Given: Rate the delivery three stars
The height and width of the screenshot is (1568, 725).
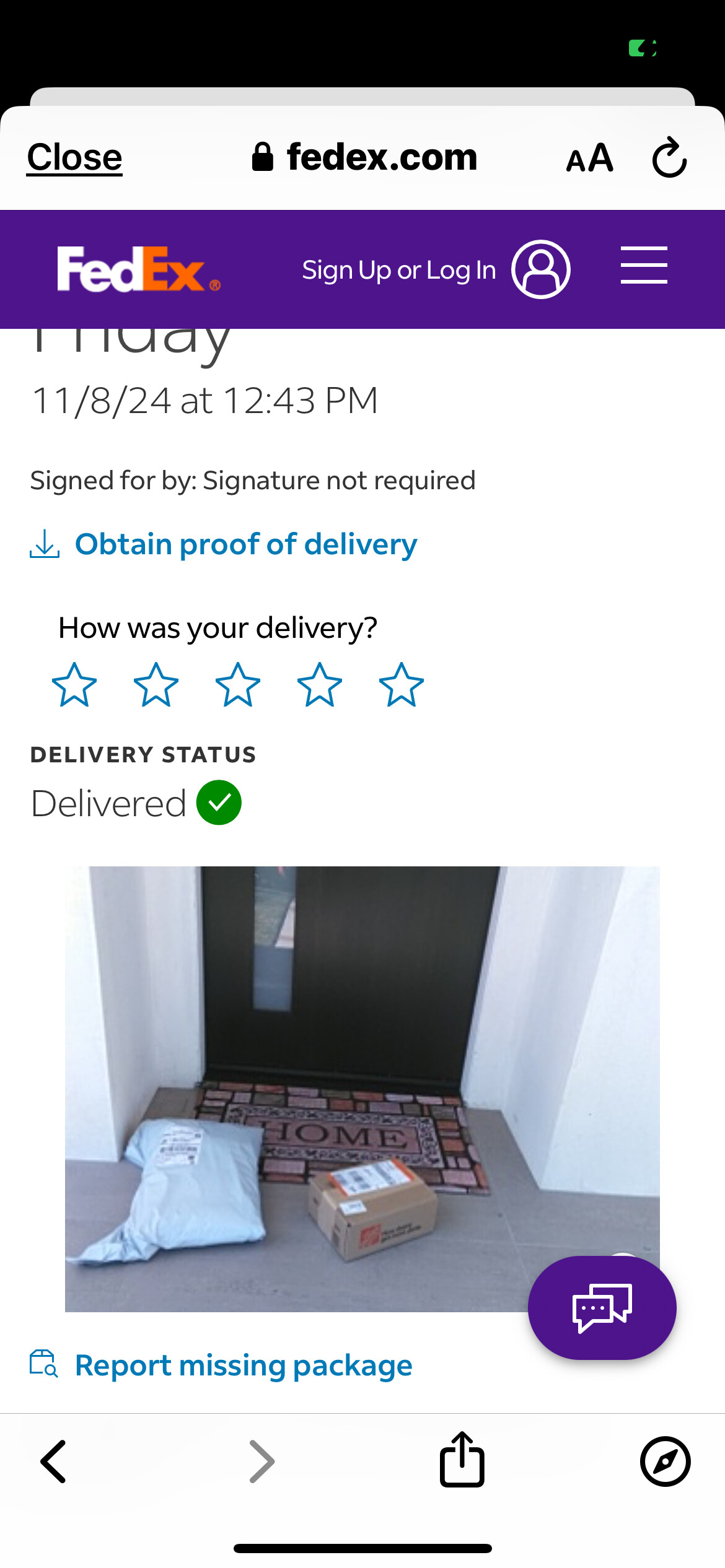Looking at the screenshot, I should [x=238, y=685].
